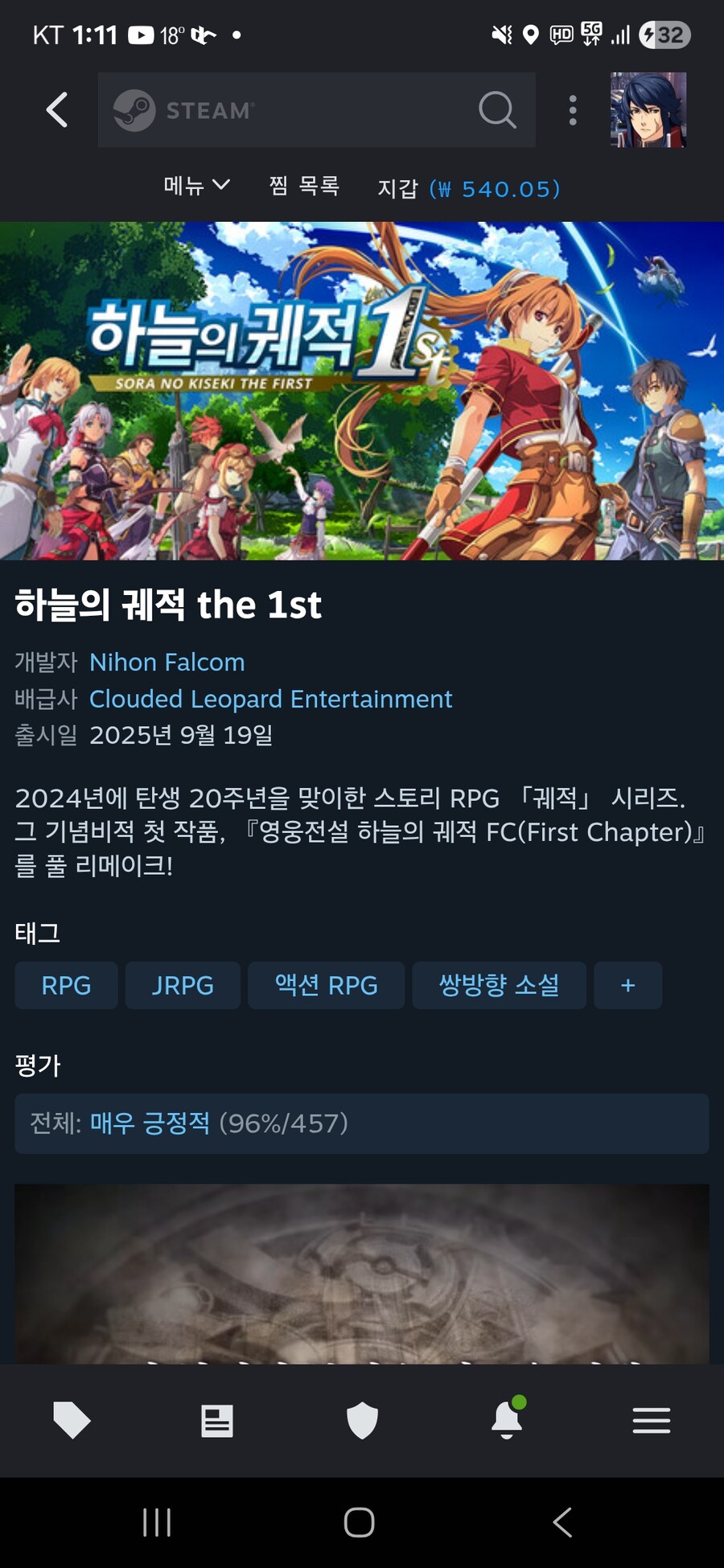This screenshot has height=1568, width=724.
Task: Expand the 메뉴 dropdown
Action: click(197, 187)
